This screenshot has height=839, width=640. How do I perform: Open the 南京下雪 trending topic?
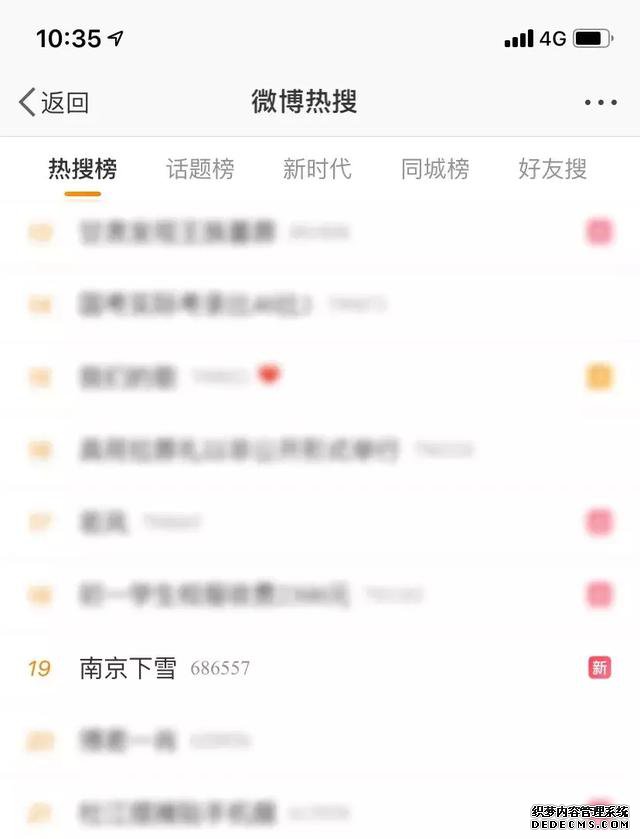coord(128,668)
